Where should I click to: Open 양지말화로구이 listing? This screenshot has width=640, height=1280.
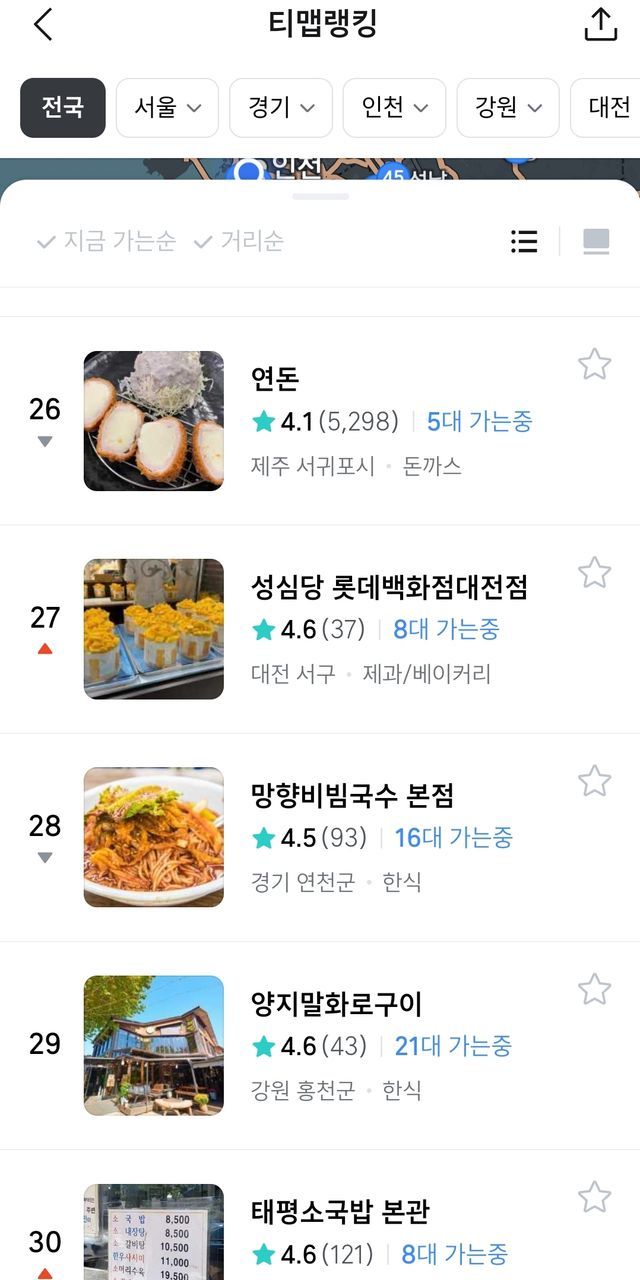click(336, 1003)
